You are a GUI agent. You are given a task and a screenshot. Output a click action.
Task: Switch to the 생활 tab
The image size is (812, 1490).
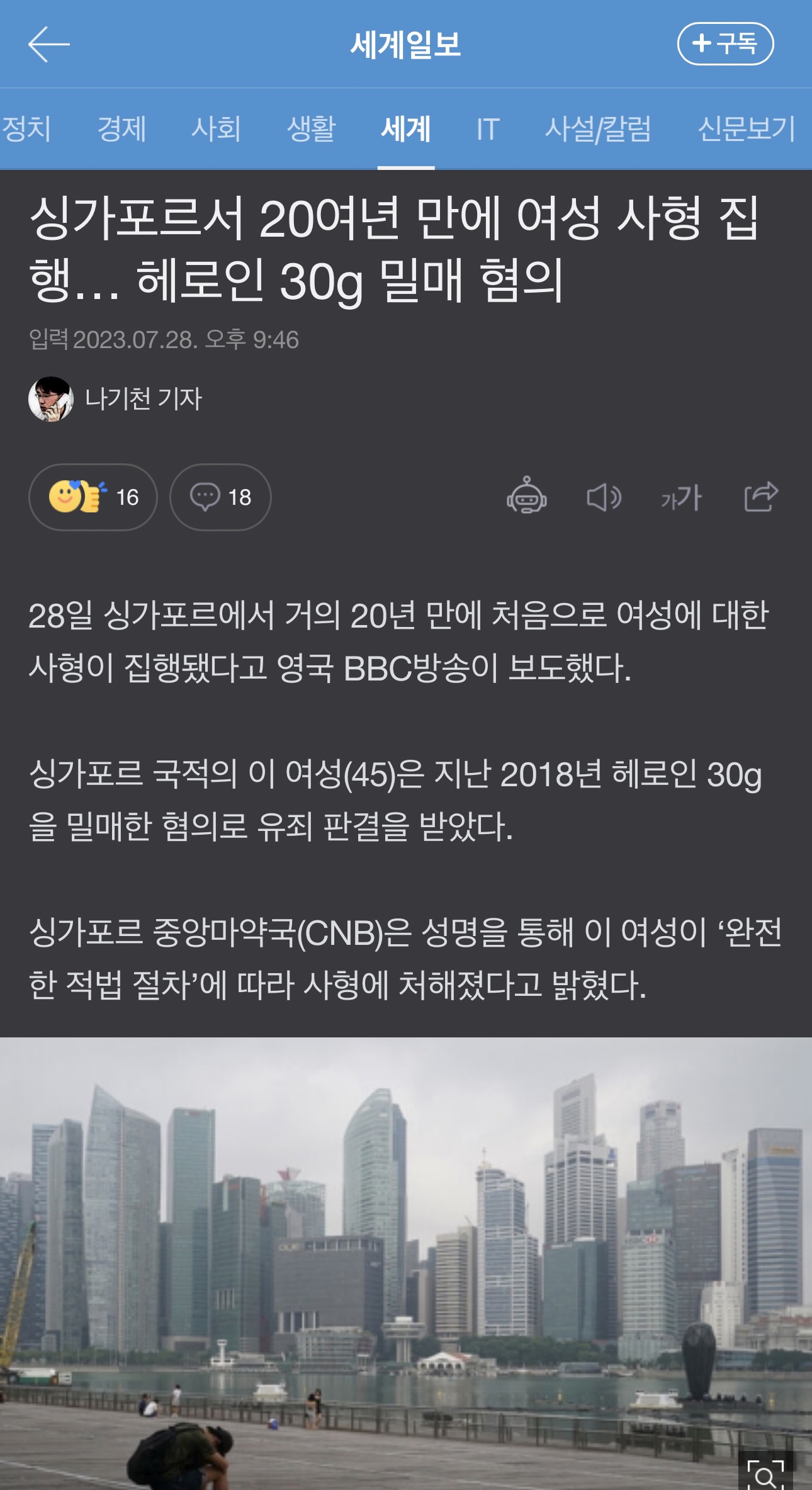311,129
